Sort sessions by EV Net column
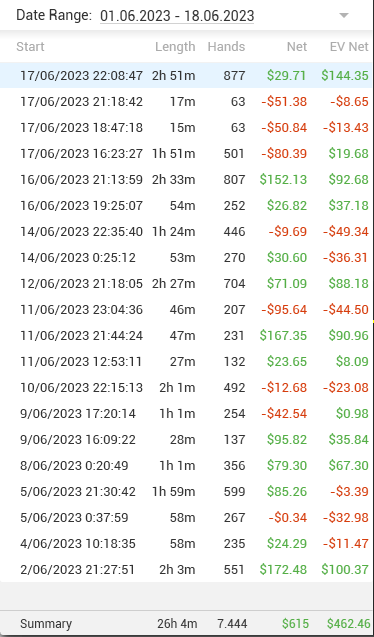374x637 pixels. coord(349,47)
